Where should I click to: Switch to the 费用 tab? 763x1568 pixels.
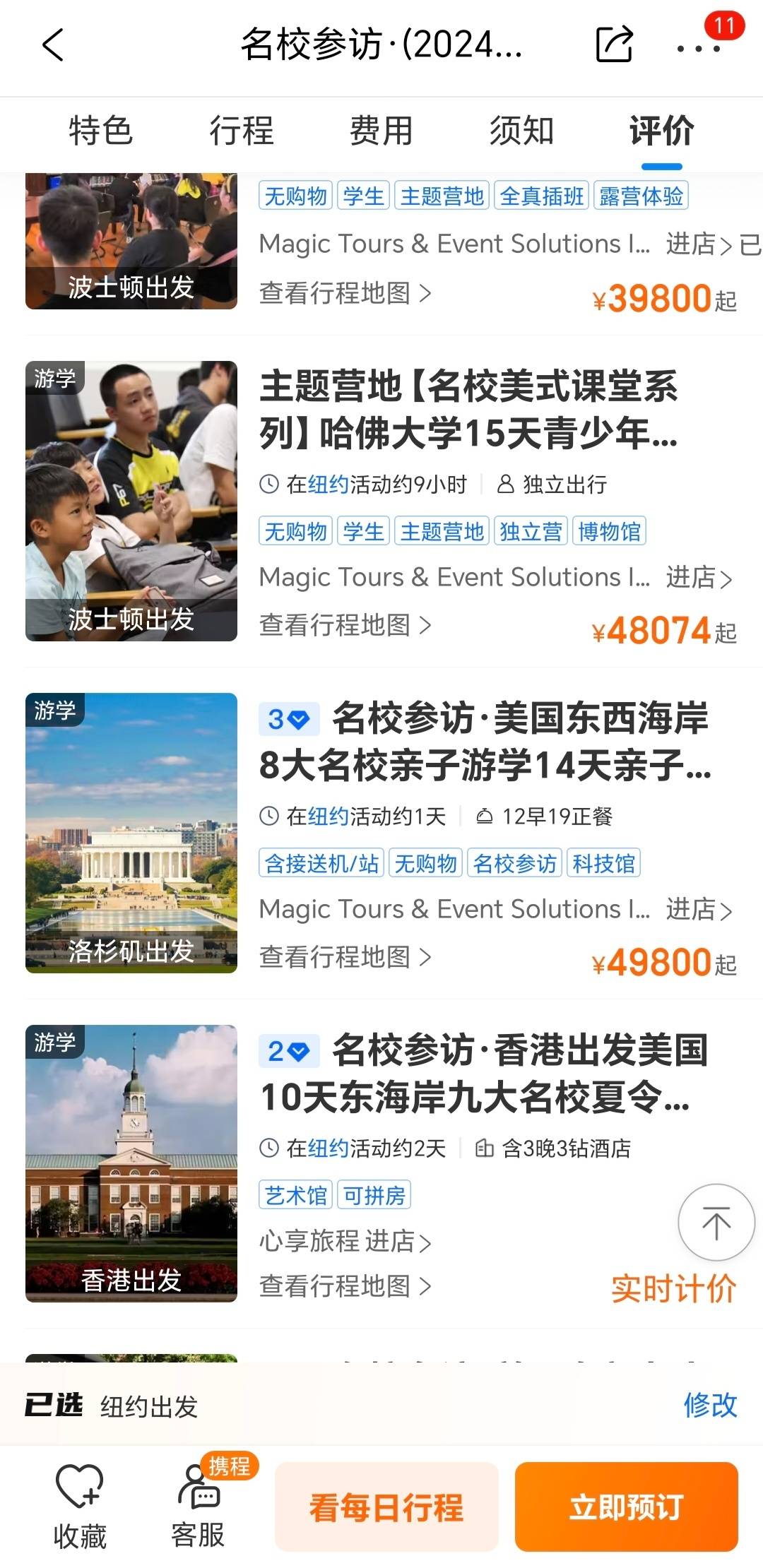[381, 131]
